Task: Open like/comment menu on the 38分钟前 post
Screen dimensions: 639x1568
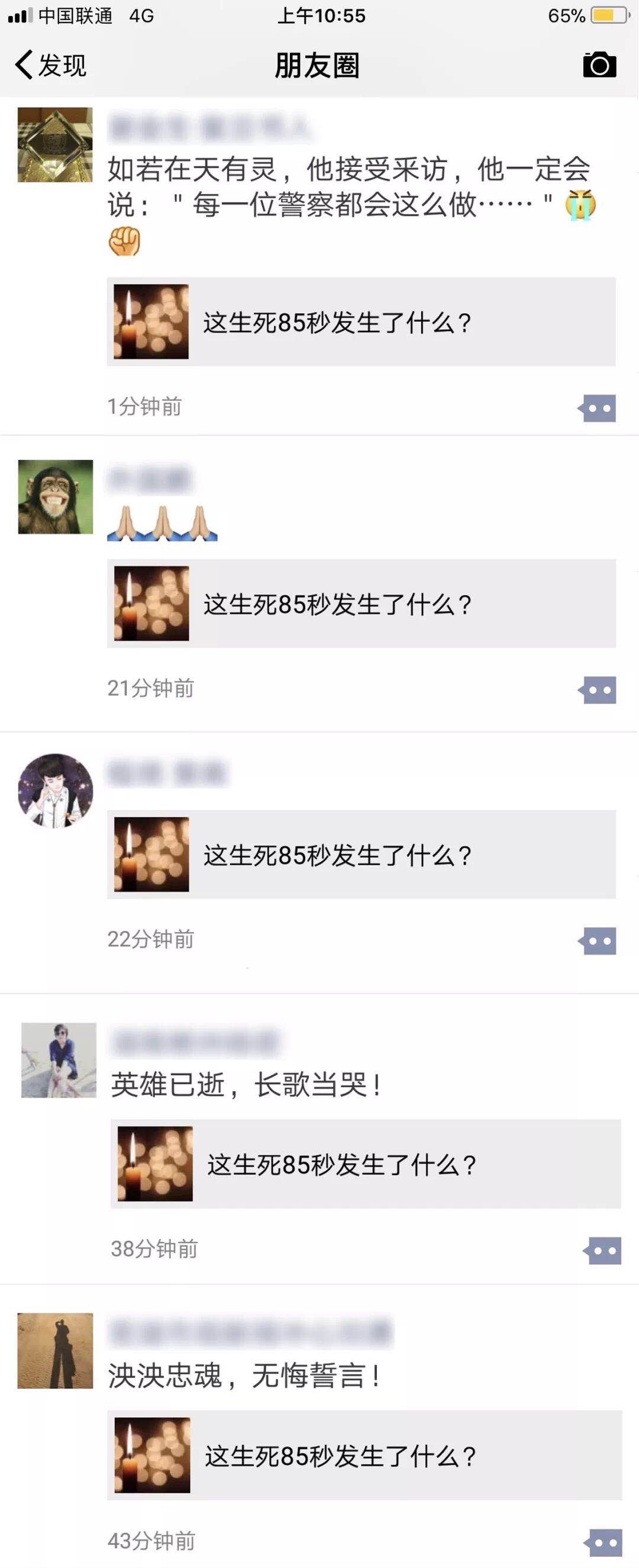Action: tap(602, 1251)
